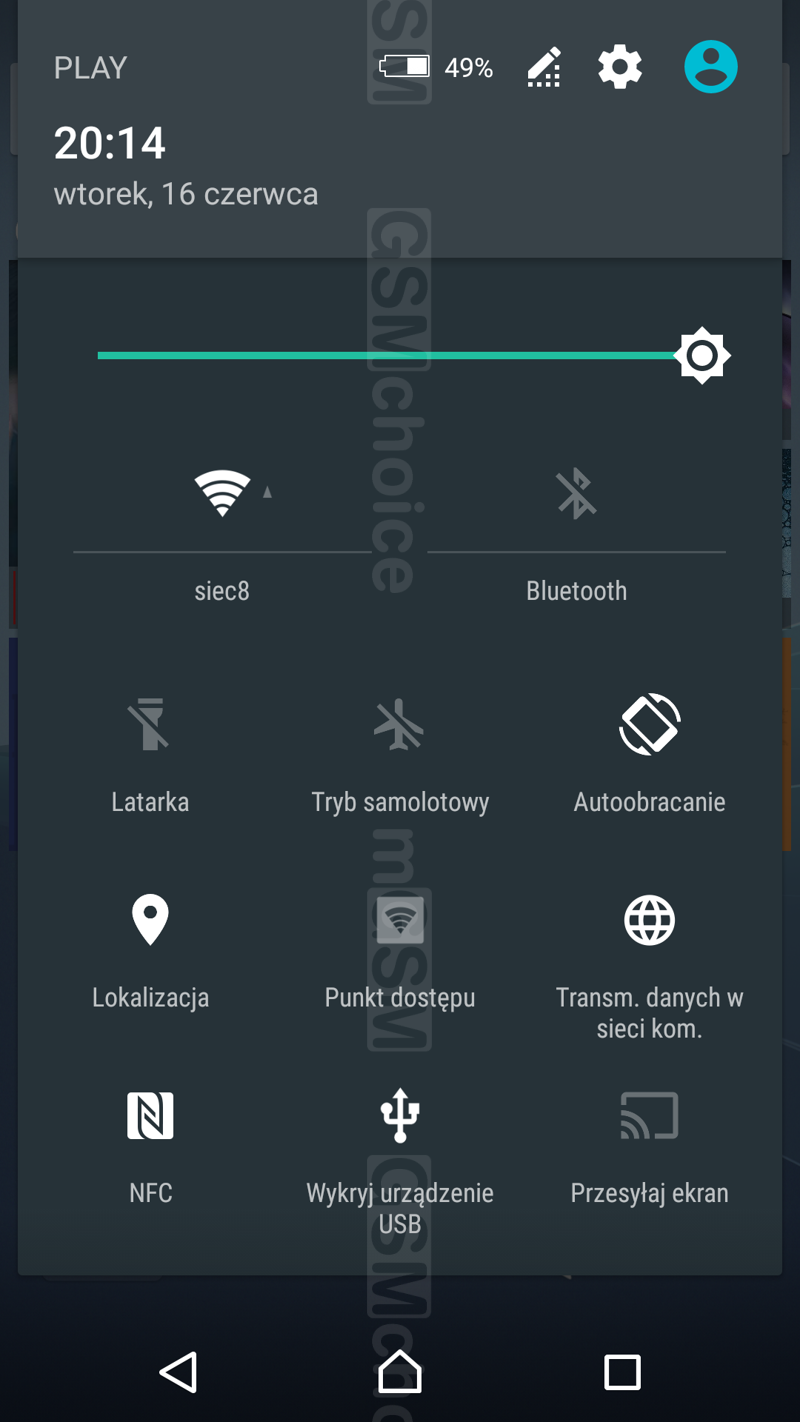This screenshot has width=800, height=1422.
Task: Open Bluetooth details via its label
Action: (x=576, y=591)
